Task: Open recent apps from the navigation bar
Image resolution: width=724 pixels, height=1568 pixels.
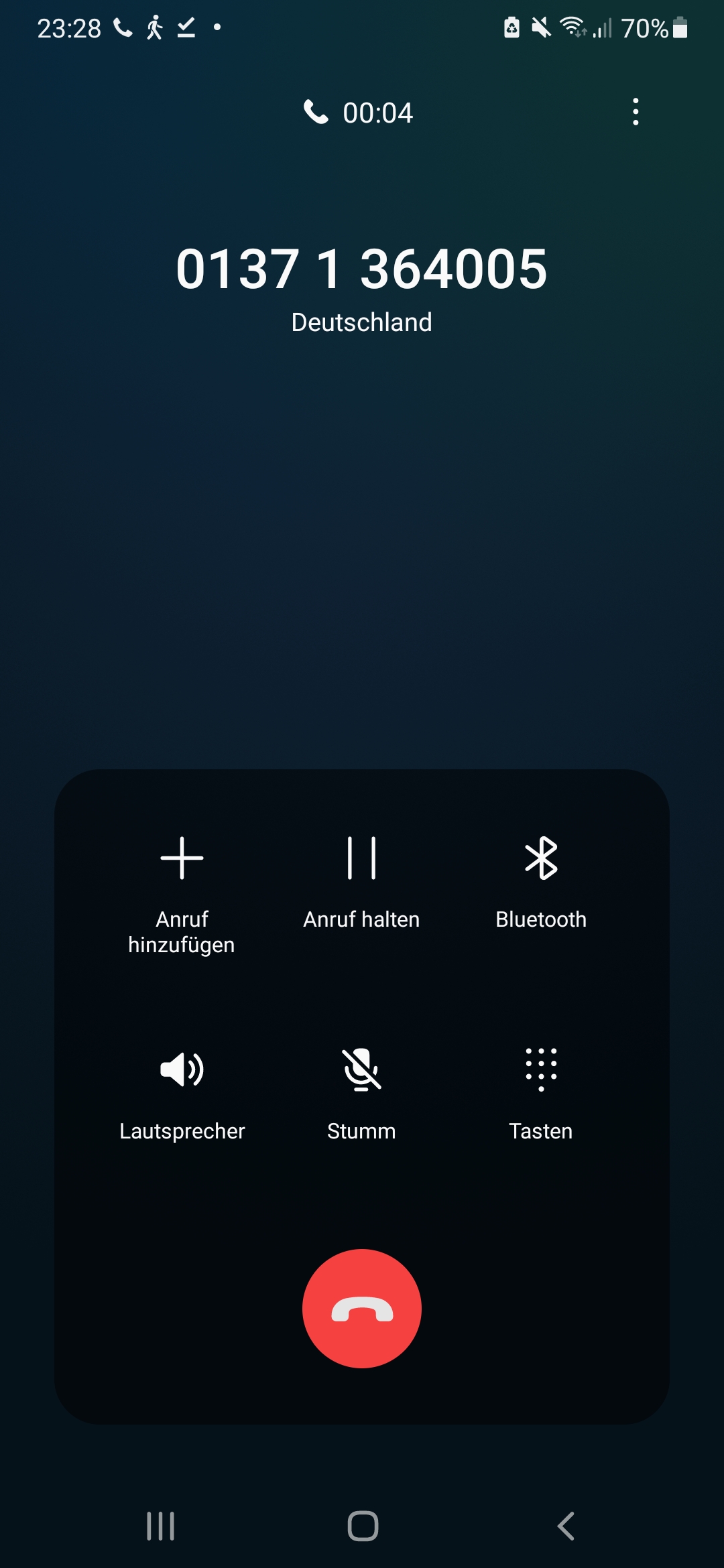Action: [x=161, y=1526]
